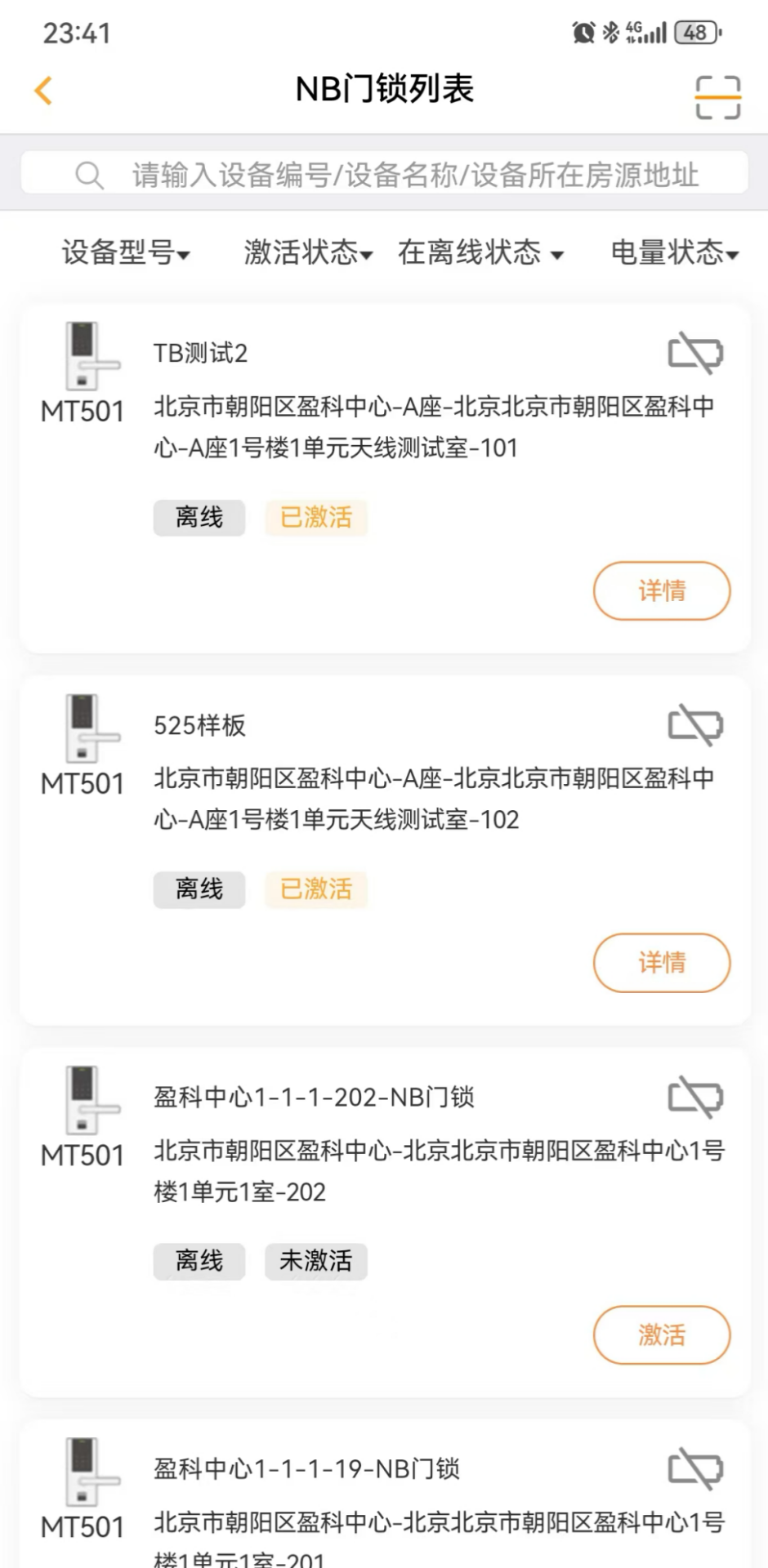Tap the battery level indicator in the status bar

[x=691, y=33]
